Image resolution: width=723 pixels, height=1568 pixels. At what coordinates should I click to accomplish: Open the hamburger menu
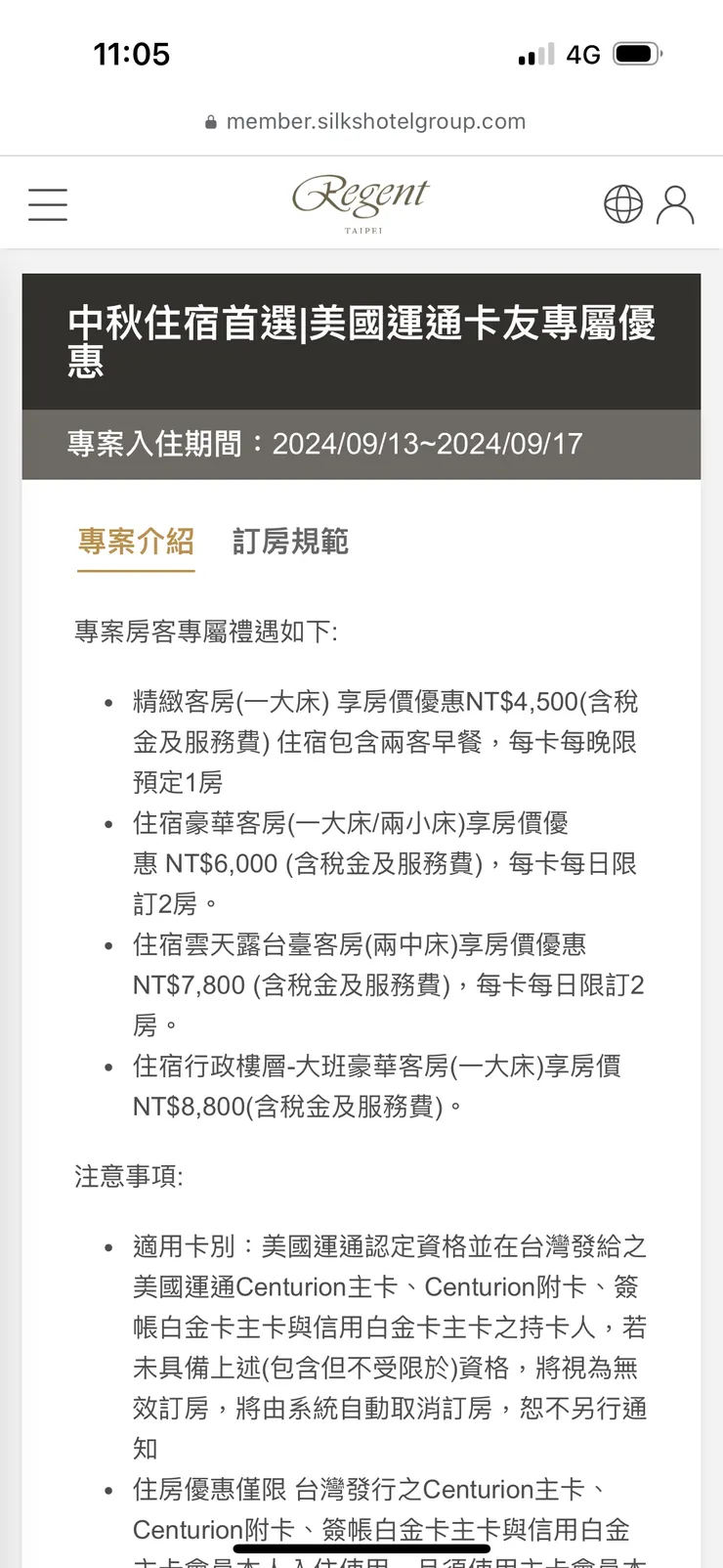pos(48,204)
